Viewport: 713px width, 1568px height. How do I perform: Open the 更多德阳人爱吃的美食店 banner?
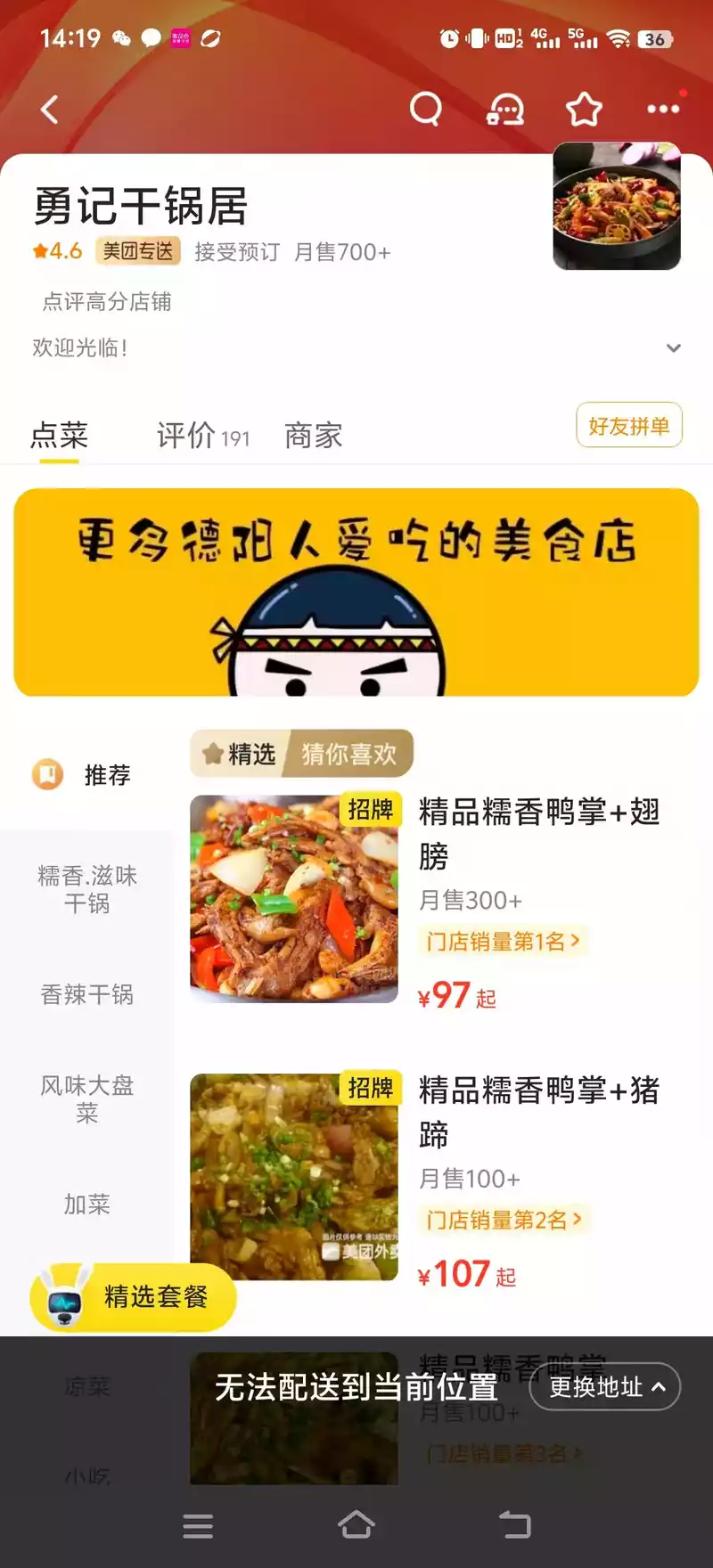coord(356,592)
